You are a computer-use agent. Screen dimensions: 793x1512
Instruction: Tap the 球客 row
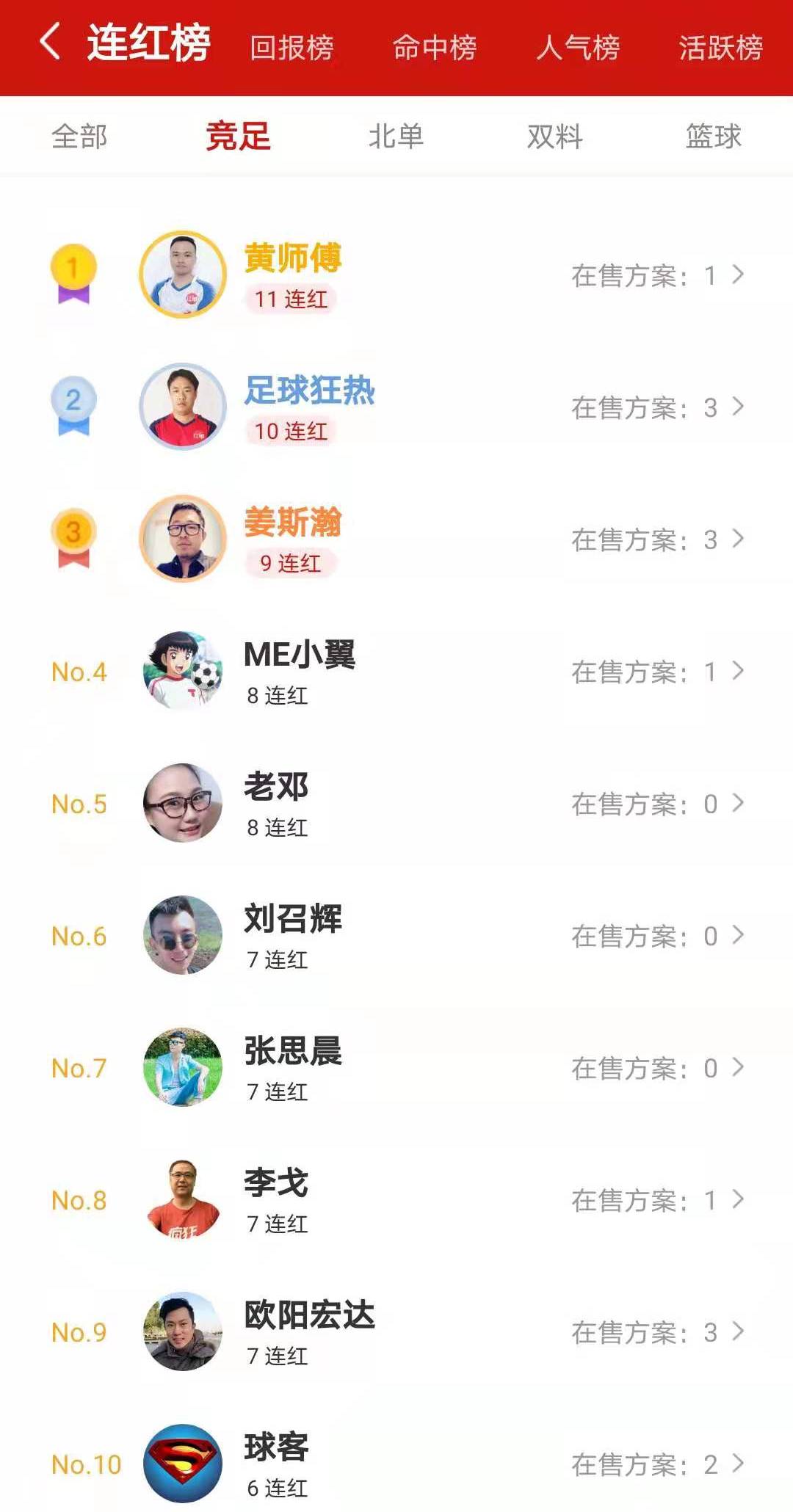pos(396,1464)
